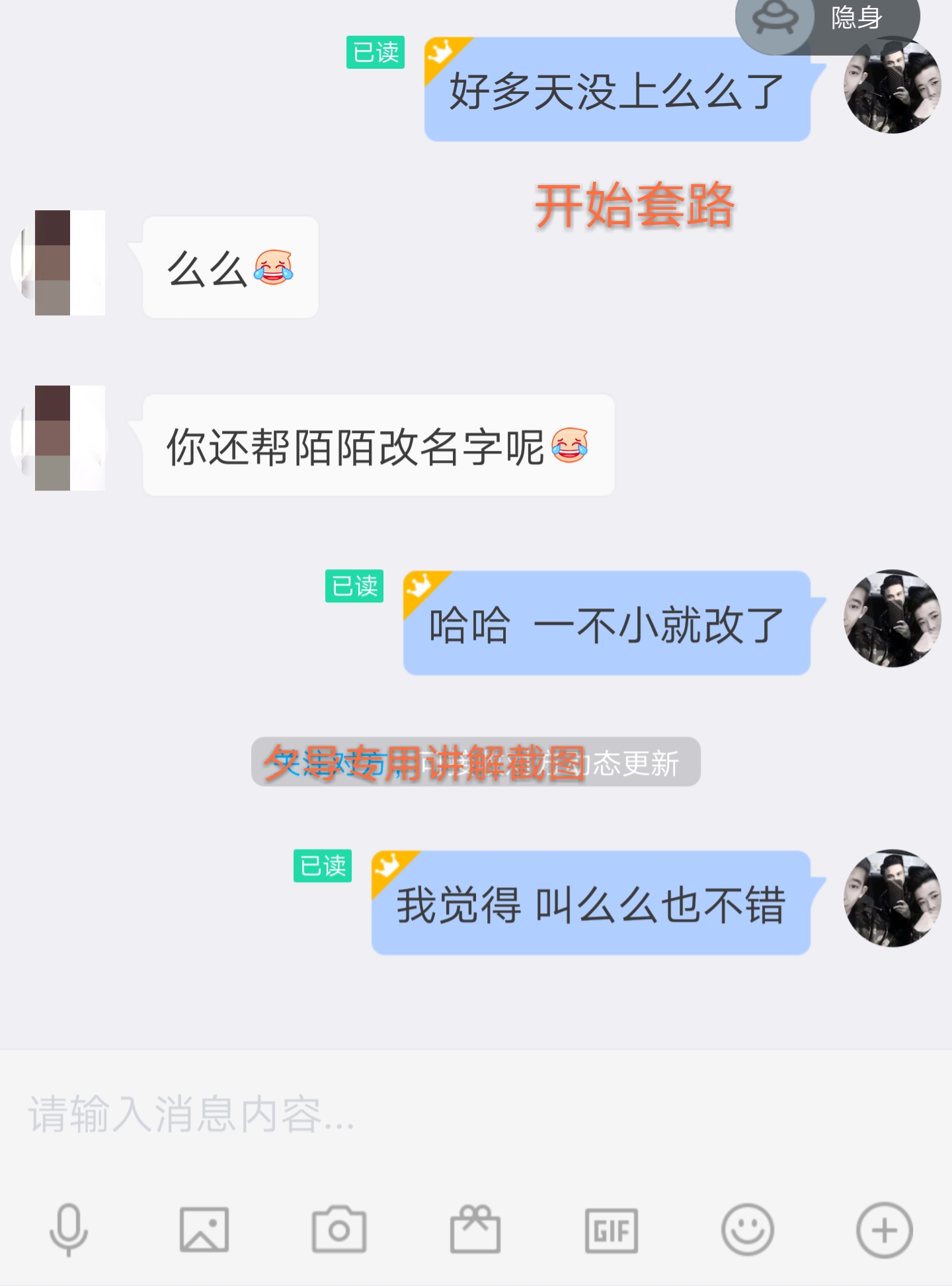Open the camera to take photo
Image resolution: width=952 pixels, height=1286 pixels.
pos(339,1230)
